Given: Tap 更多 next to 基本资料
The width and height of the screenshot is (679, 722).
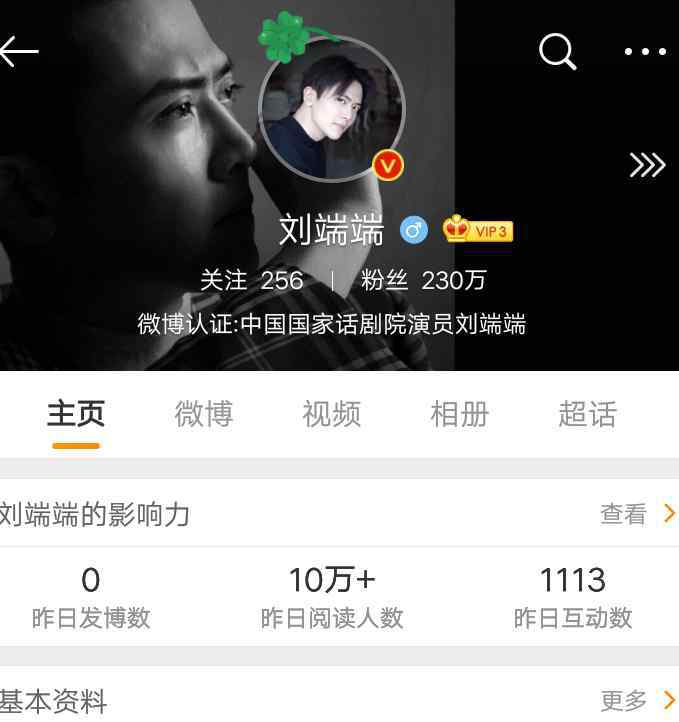Looking at the screenshot, I should tap(636, 701).
